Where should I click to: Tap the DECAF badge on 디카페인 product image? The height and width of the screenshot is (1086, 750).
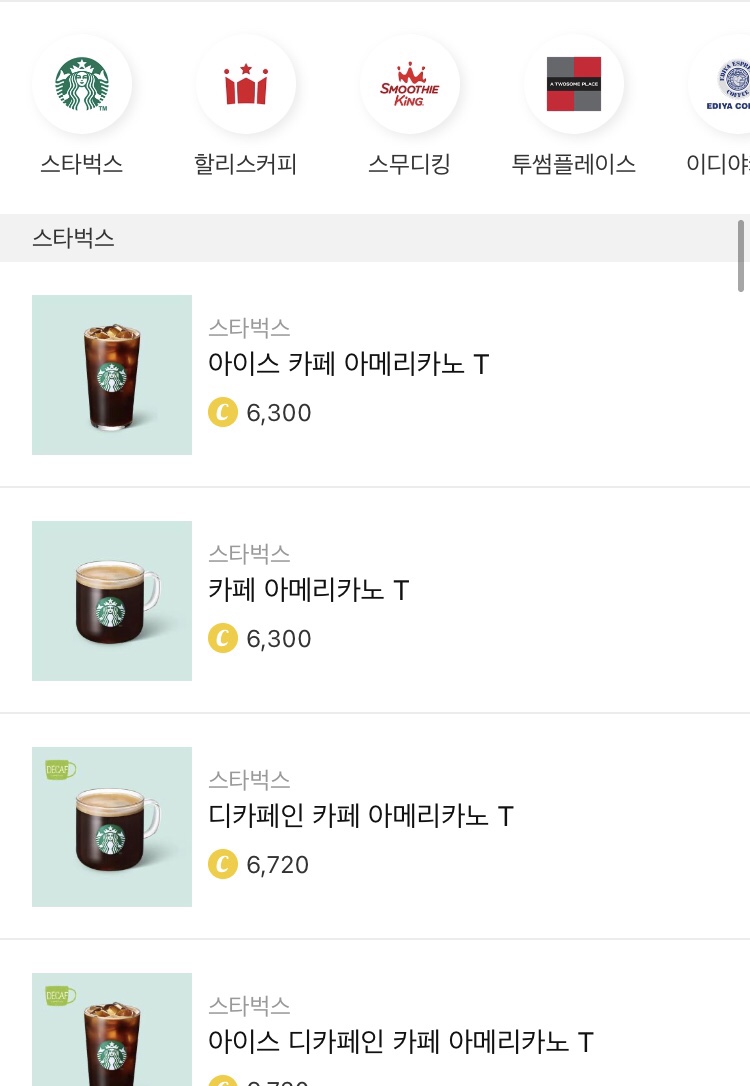click(x=60, y=770)
